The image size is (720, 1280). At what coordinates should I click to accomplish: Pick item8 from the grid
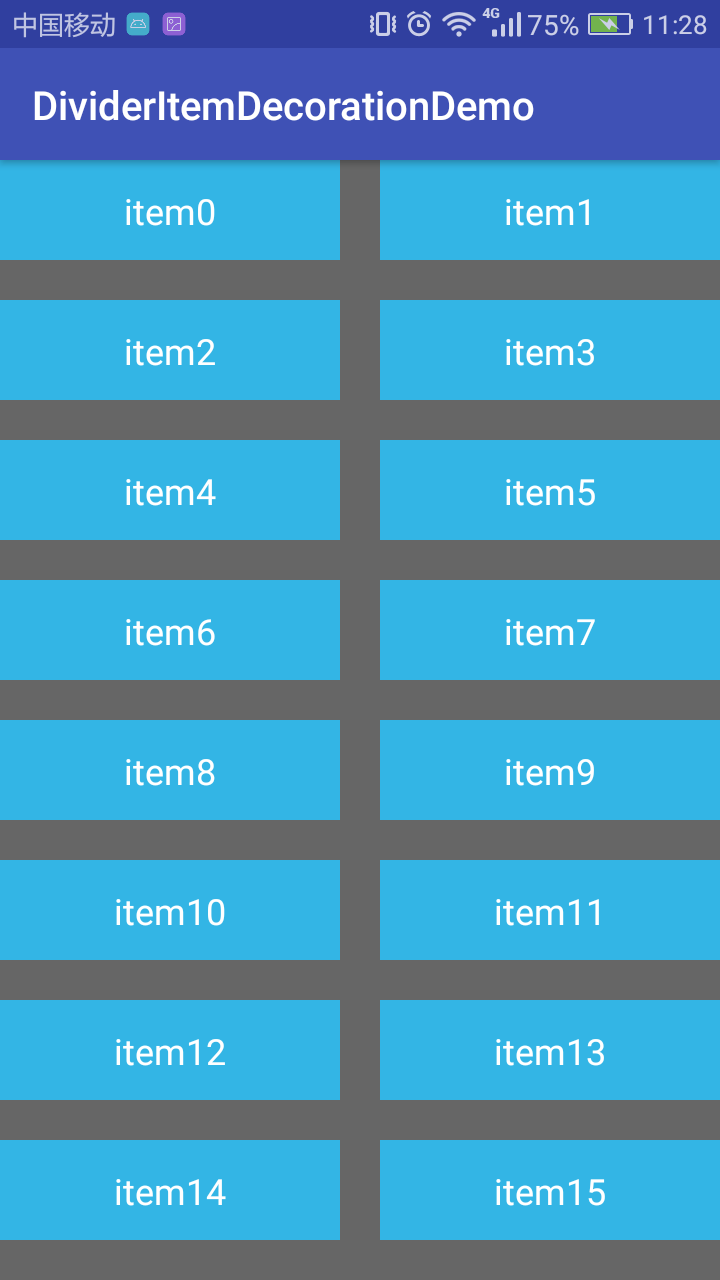coord(170,770)
